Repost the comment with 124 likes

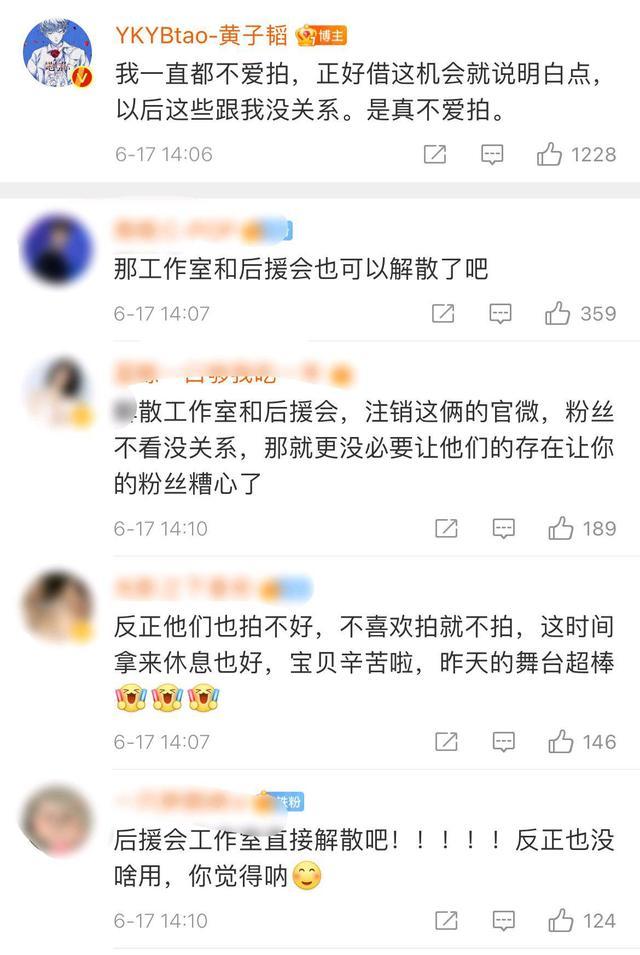click(x=446, y=920)
